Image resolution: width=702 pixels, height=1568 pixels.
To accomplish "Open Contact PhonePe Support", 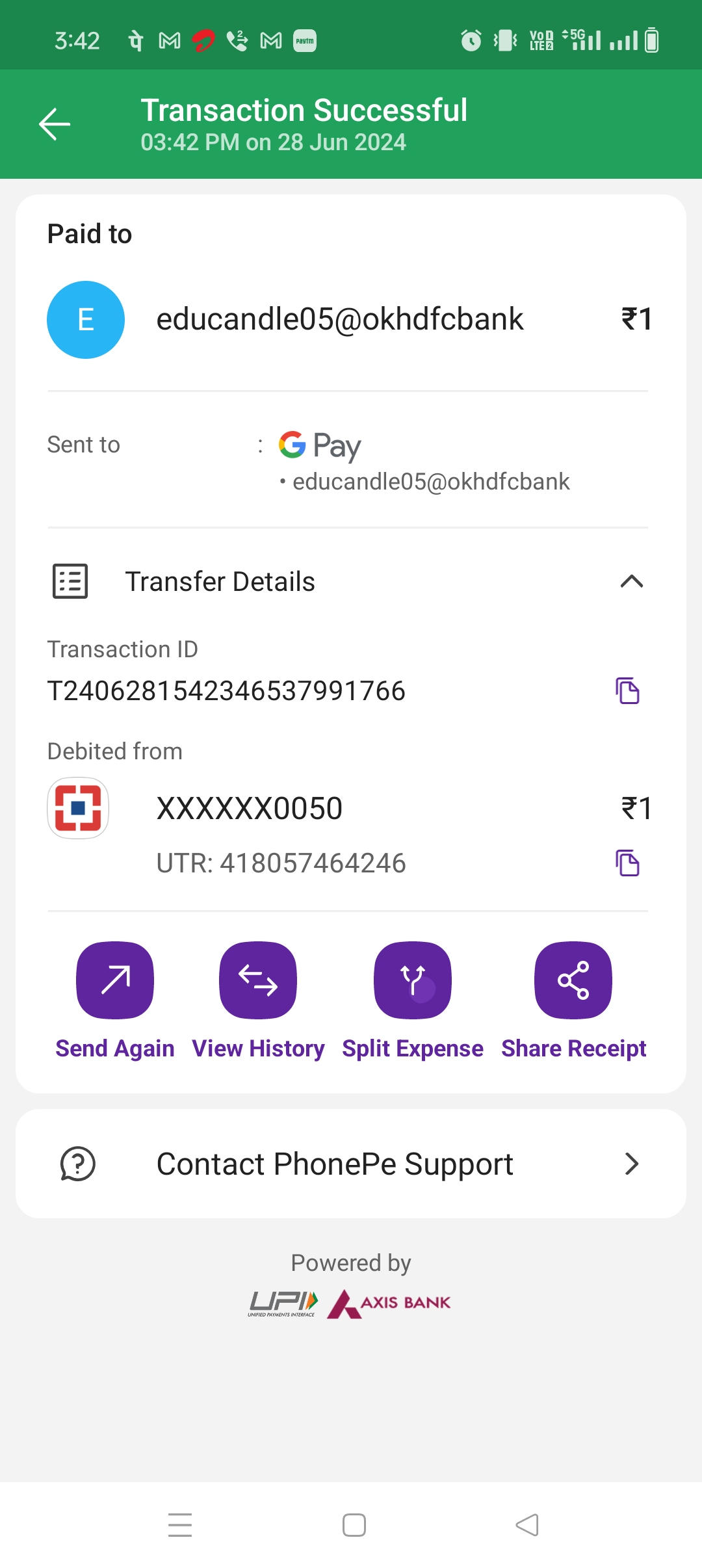I will 351,1164.
